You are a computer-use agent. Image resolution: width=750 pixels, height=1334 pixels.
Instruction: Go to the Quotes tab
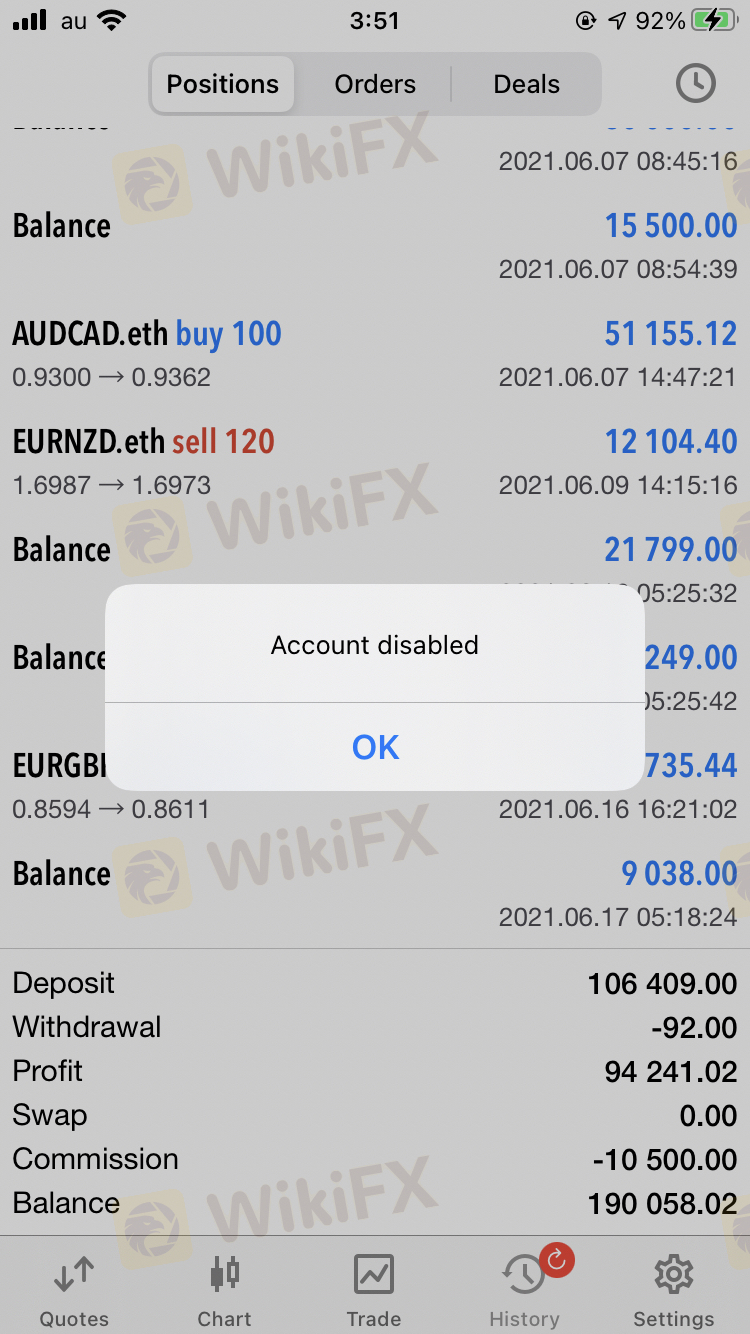coord(74,1289)
